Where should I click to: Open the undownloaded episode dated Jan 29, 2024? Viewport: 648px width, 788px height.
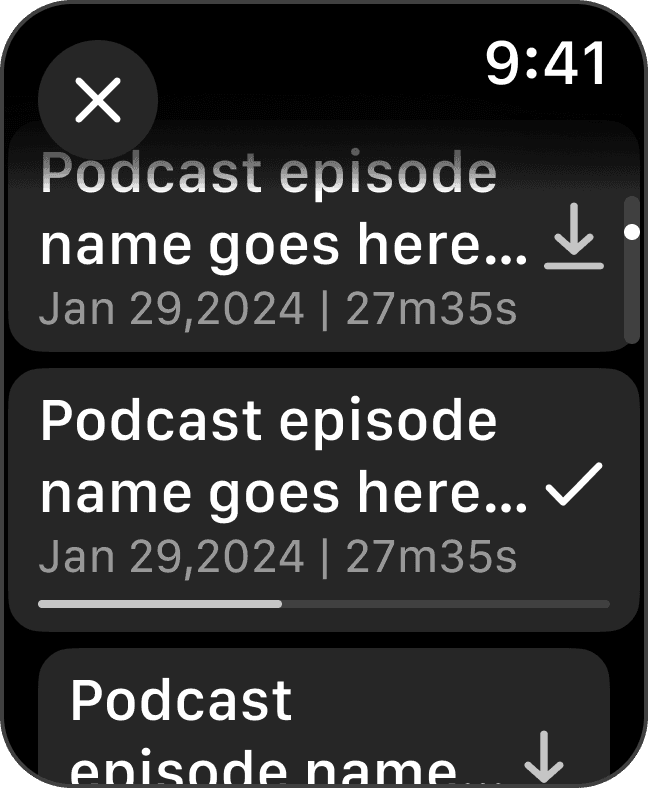pyautogui.click(x=280, y=245)
